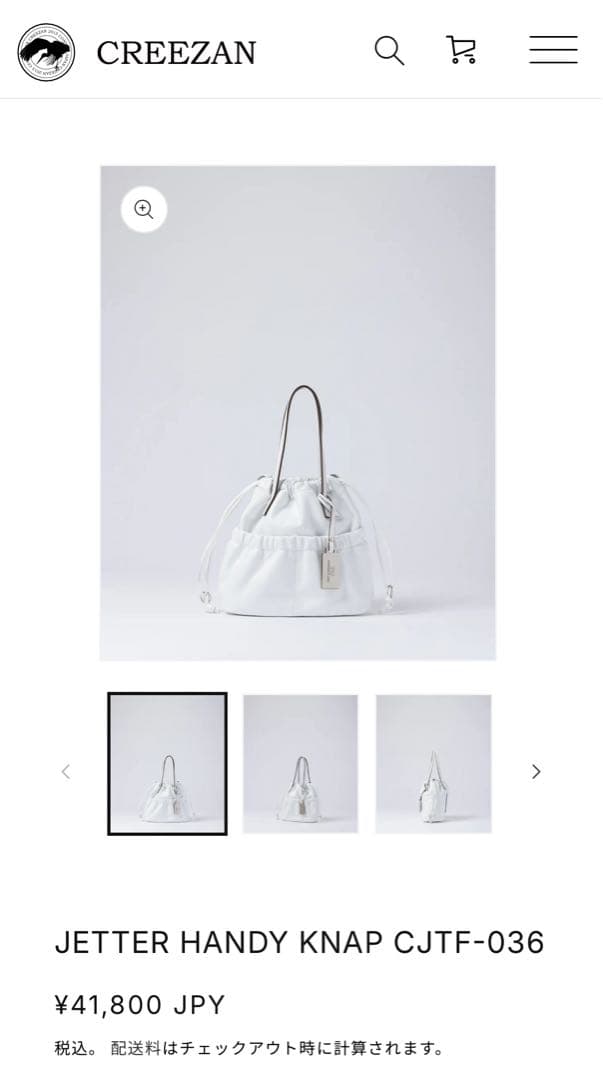
Task: Zoom into the main product image
Action: [144, 210]
